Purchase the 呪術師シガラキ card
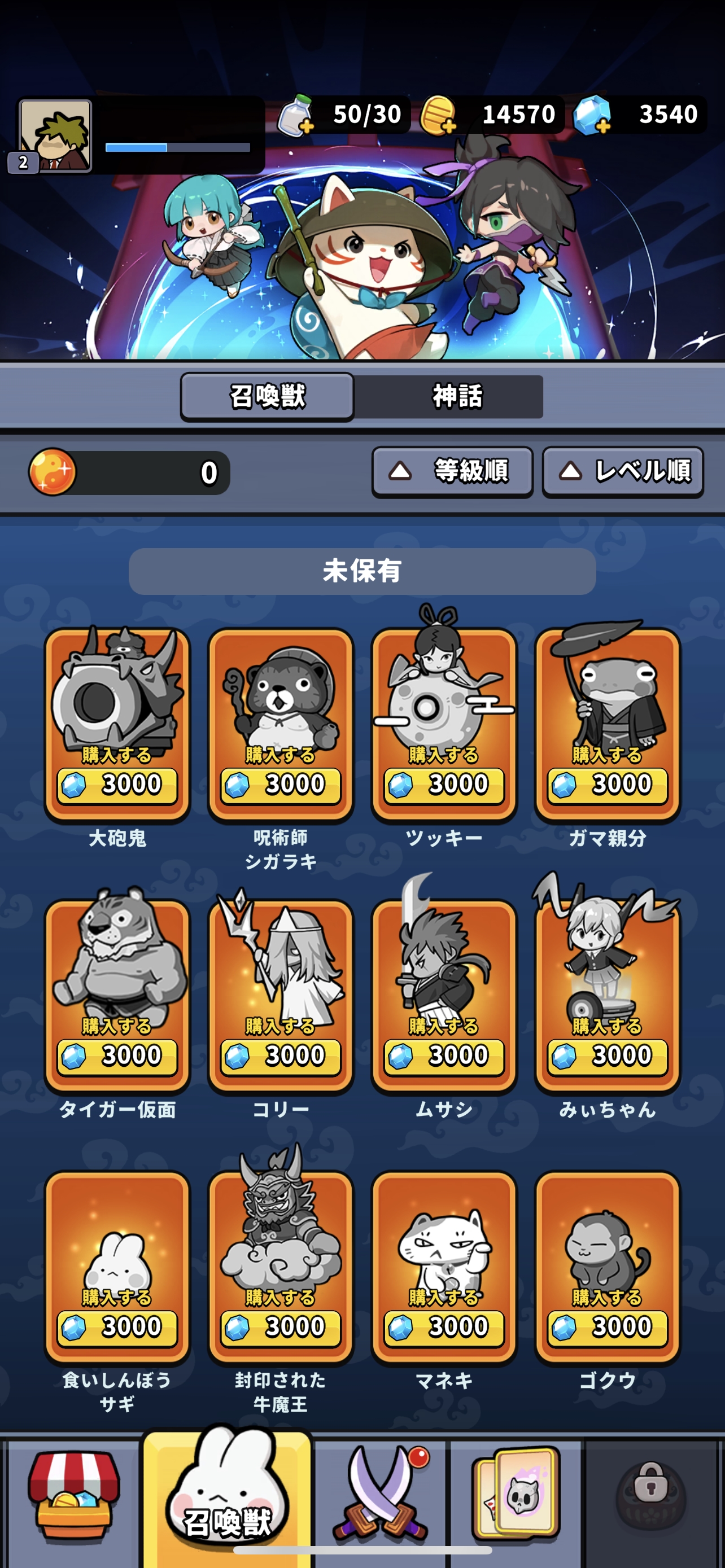The width and height of the screenshot is (725, 1568). click(281, 785)
